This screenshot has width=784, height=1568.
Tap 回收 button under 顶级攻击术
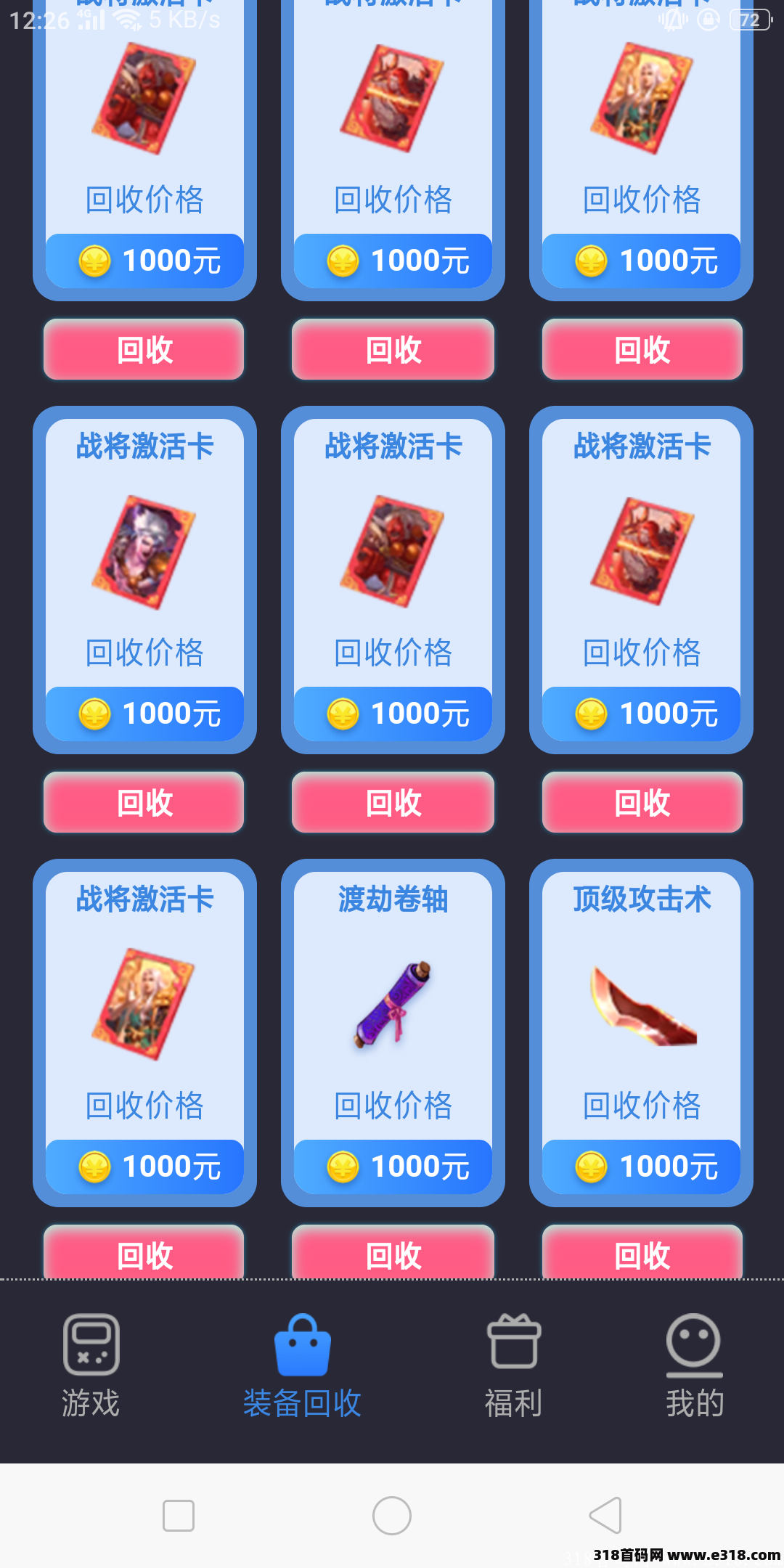pos(641,1252)
